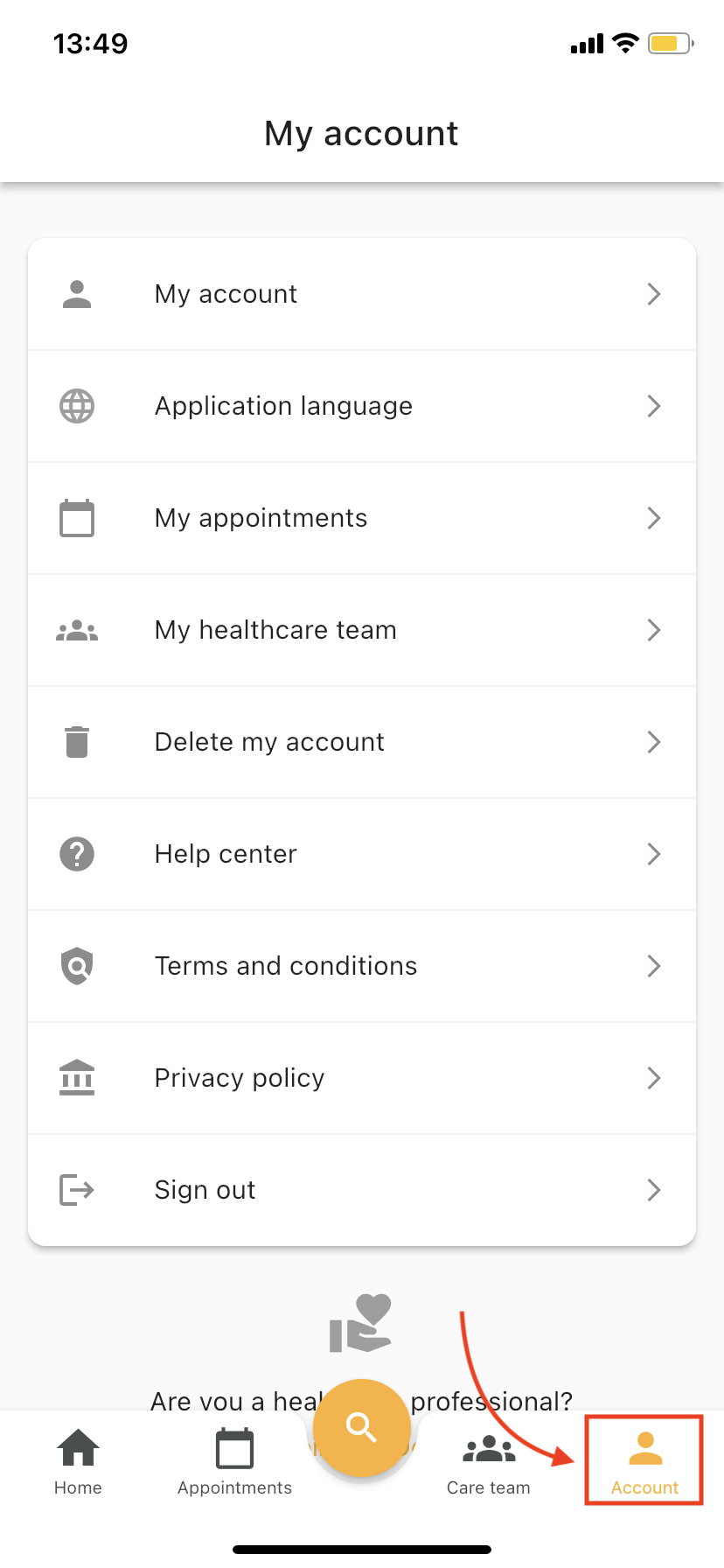724x1568 pixels.
Task: Tap Sign out
Action: [x=362, y=1190]
